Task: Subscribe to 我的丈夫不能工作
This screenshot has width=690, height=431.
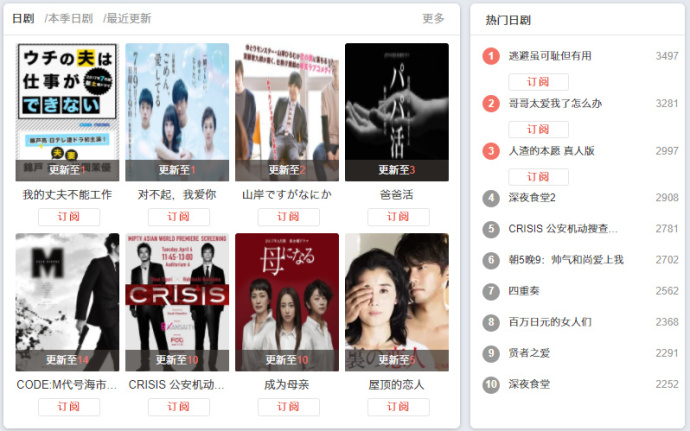Action: click(69, 217)
